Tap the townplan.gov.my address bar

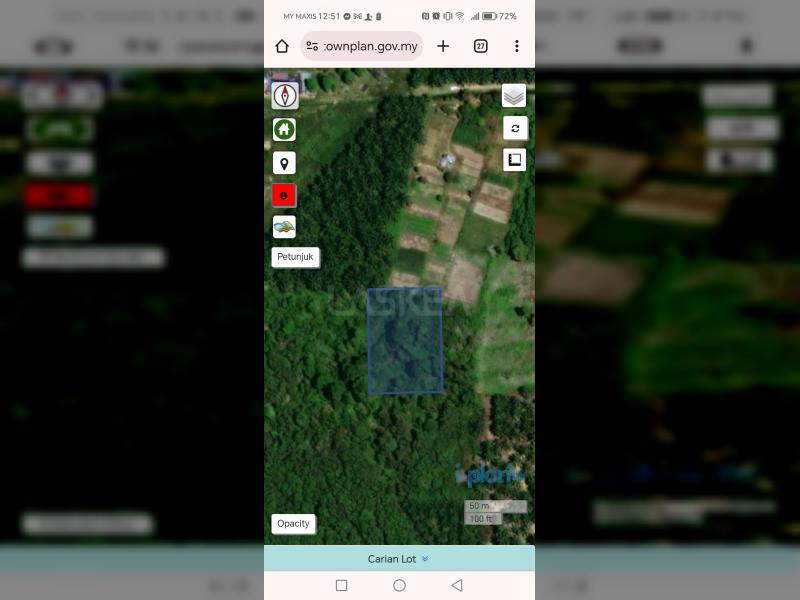(362, 46)
